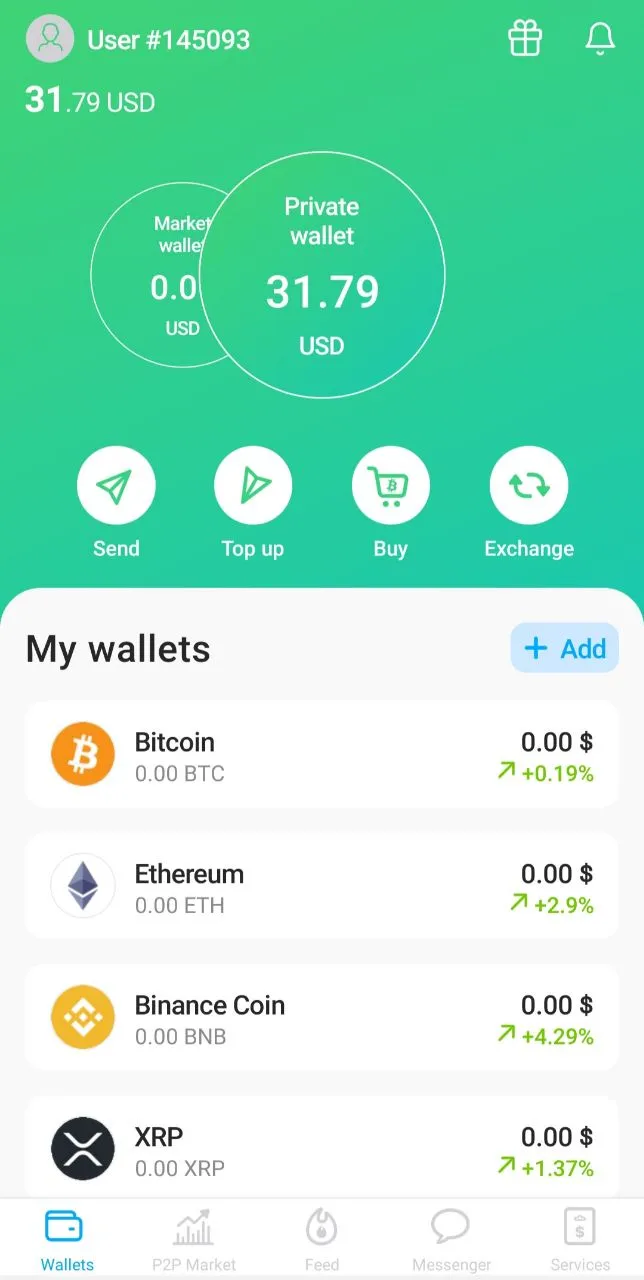This screenshot has height=1280, width=644.
Task: Open the User #145093 profile avatar
Action: (50, 40)
